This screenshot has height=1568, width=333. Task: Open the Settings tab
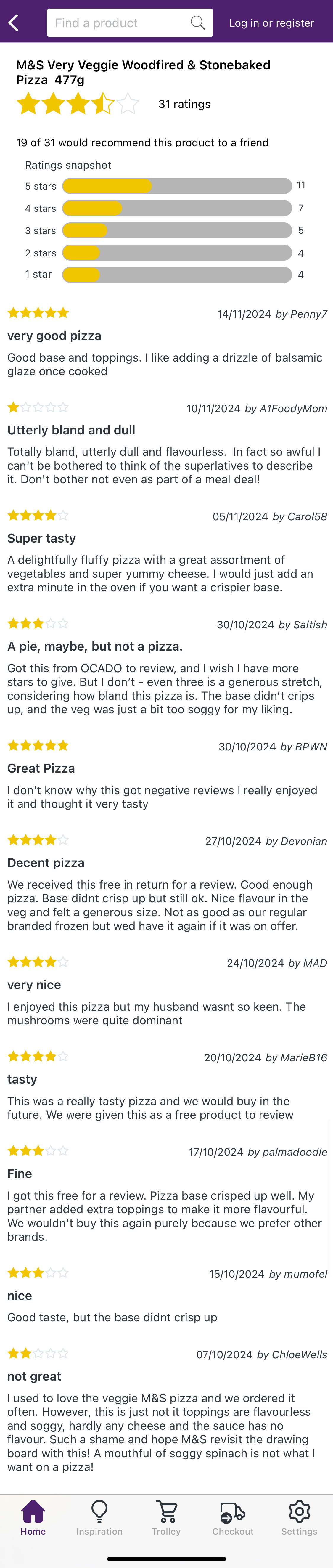coord(299,1517)
